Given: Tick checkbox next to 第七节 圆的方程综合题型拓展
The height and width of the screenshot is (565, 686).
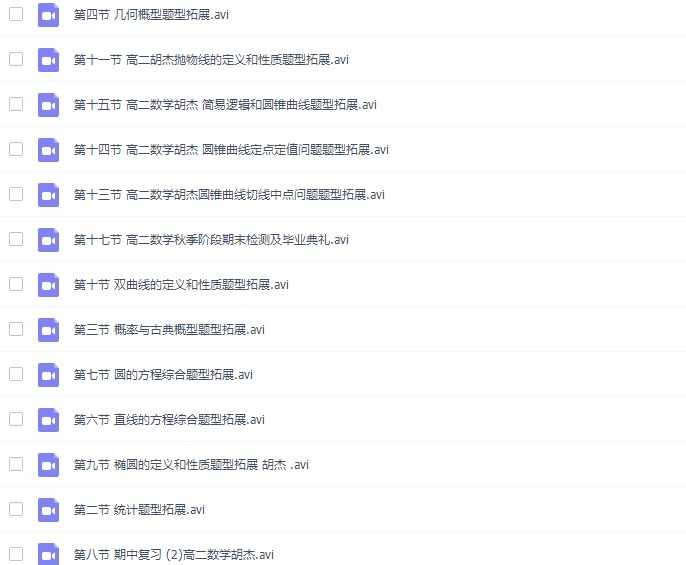Looking at the screenshot, I should 16,374.
